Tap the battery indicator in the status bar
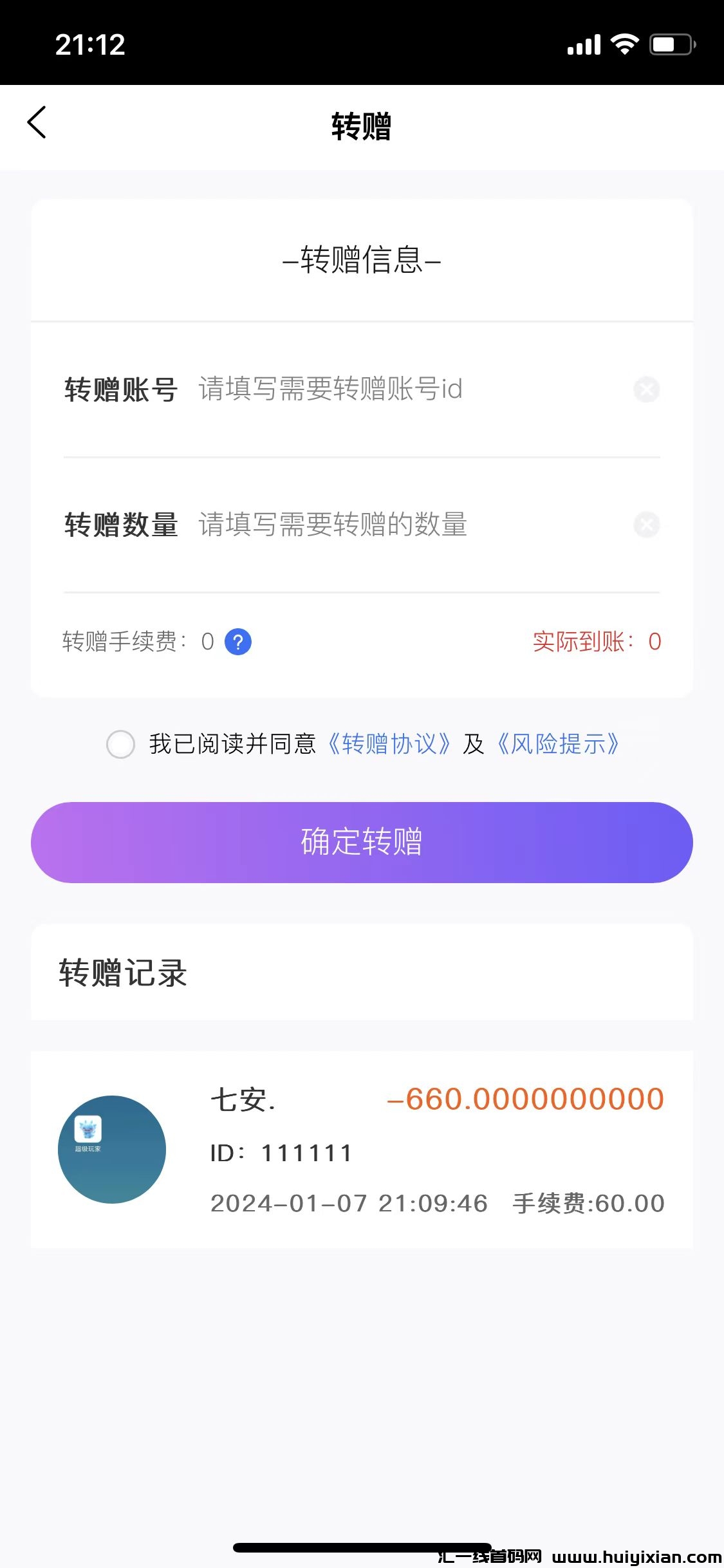724x1568 pixels. [669, 44]
